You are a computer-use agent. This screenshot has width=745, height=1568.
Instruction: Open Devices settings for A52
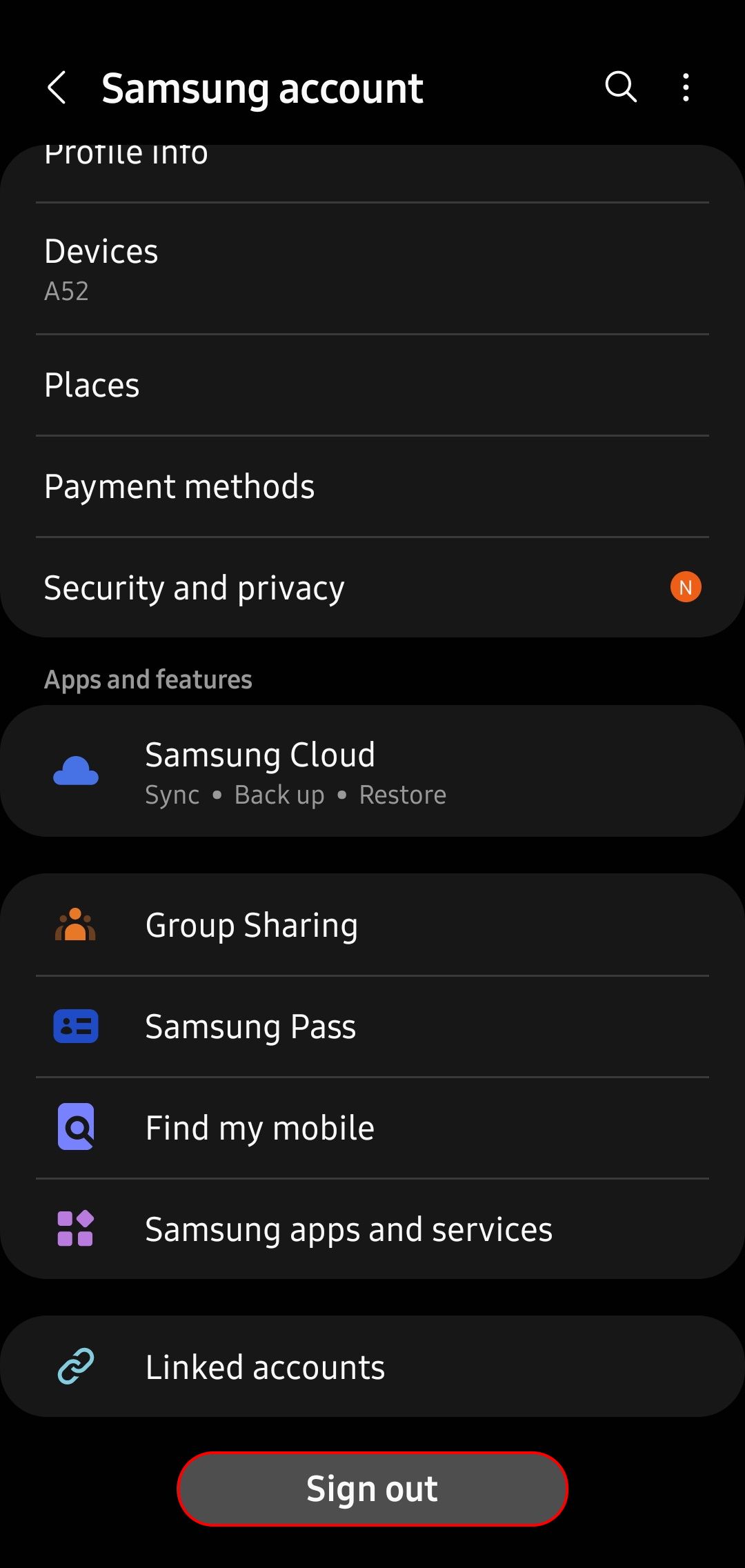pyautogui.click(x=372, y=269)
